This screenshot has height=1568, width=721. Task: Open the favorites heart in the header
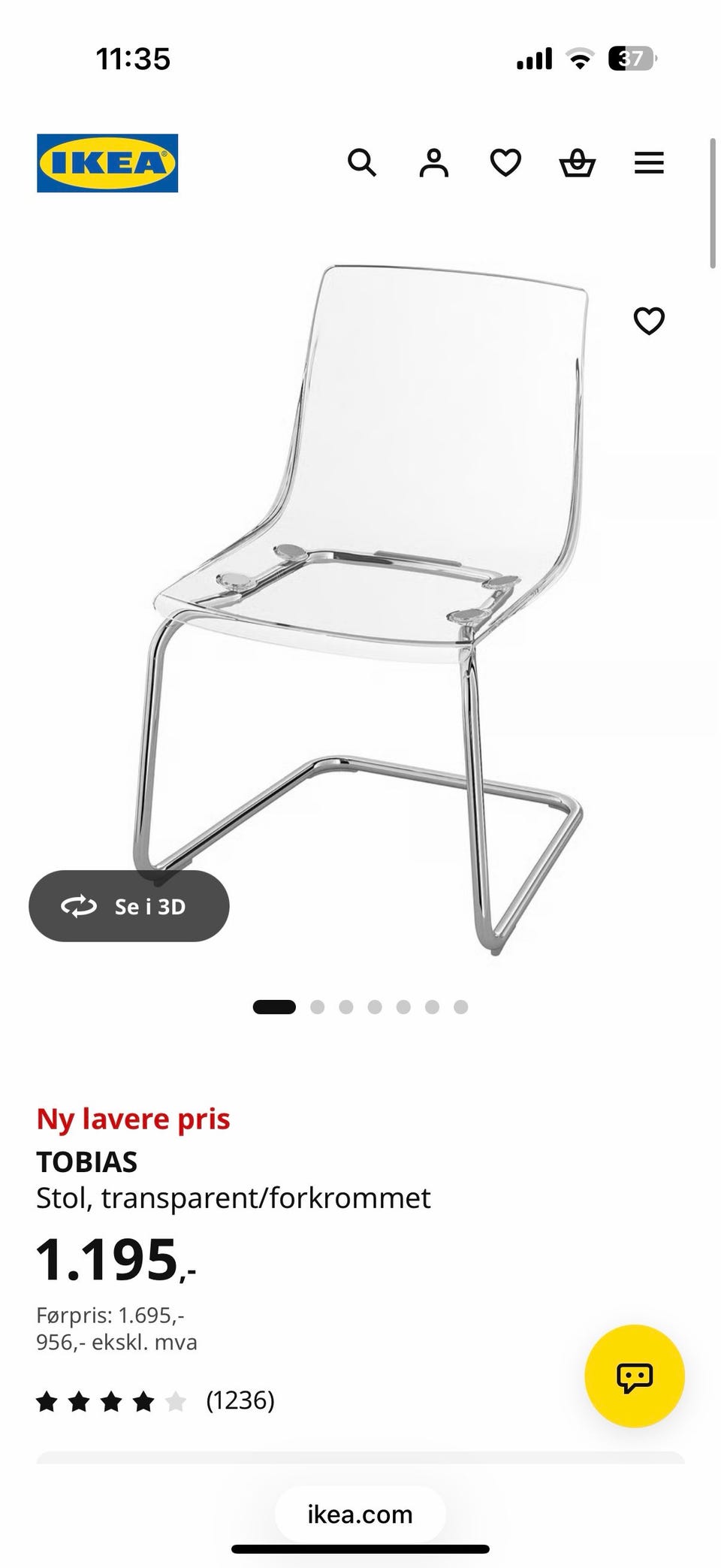(505, 162)
